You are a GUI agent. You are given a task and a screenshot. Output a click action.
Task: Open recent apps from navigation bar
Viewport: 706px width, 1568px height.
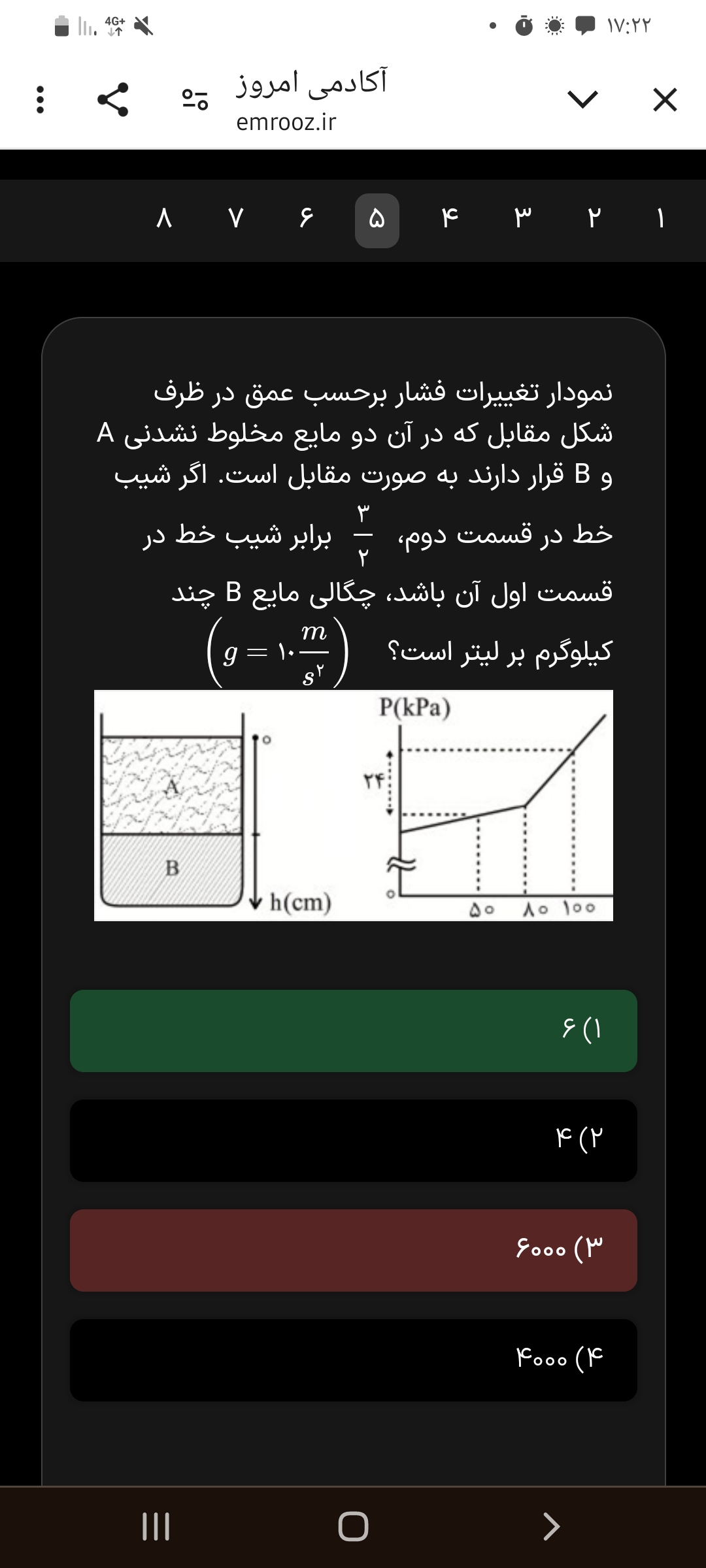(156, 1527)
